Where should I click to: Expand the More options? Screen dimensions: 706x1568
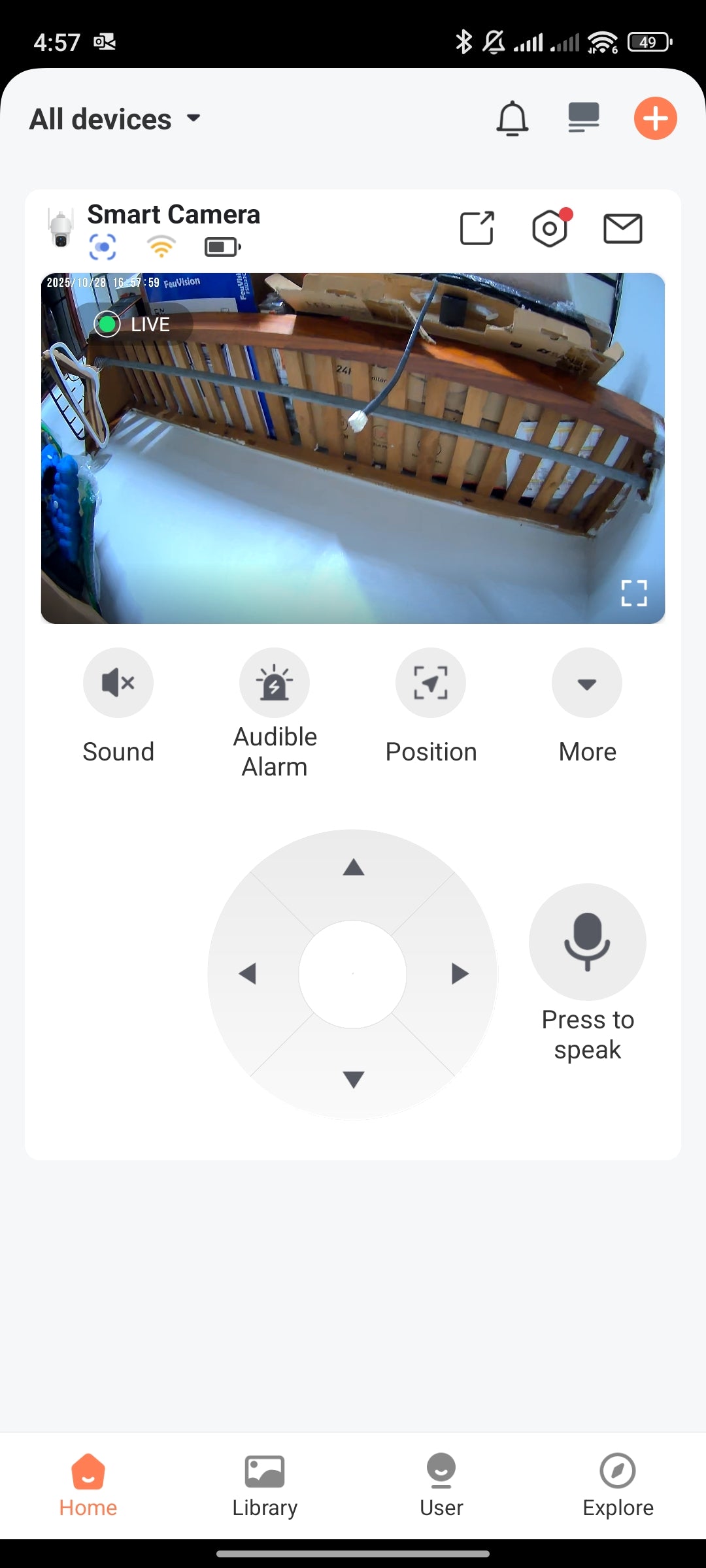[x=587, y=683]
